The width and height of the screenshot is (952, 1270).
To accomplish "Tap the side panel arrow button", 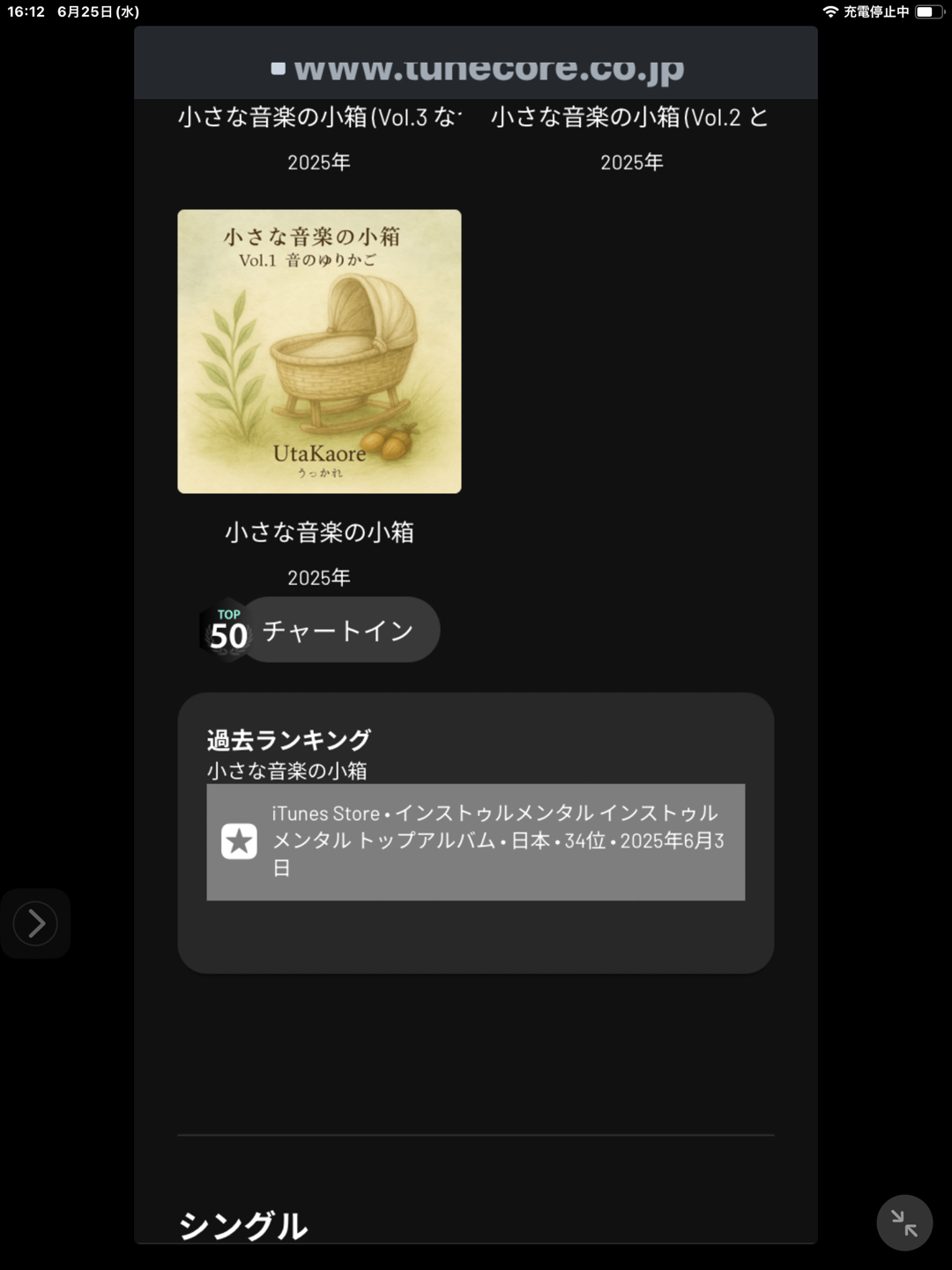I will 35,923.
